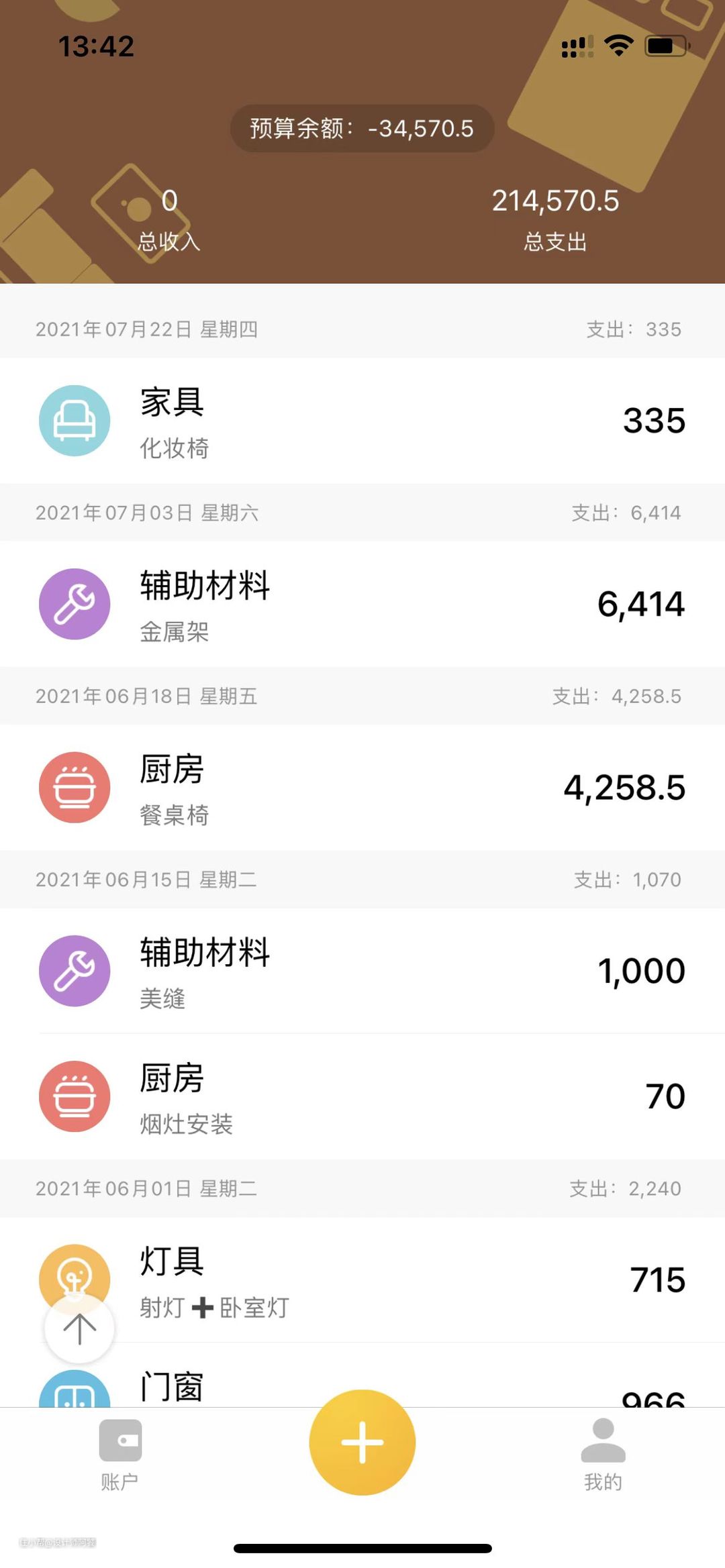This screenshot has height=1568, width=725.
Task: Add a new record with the plus button
Action: tap(362, 1441)
